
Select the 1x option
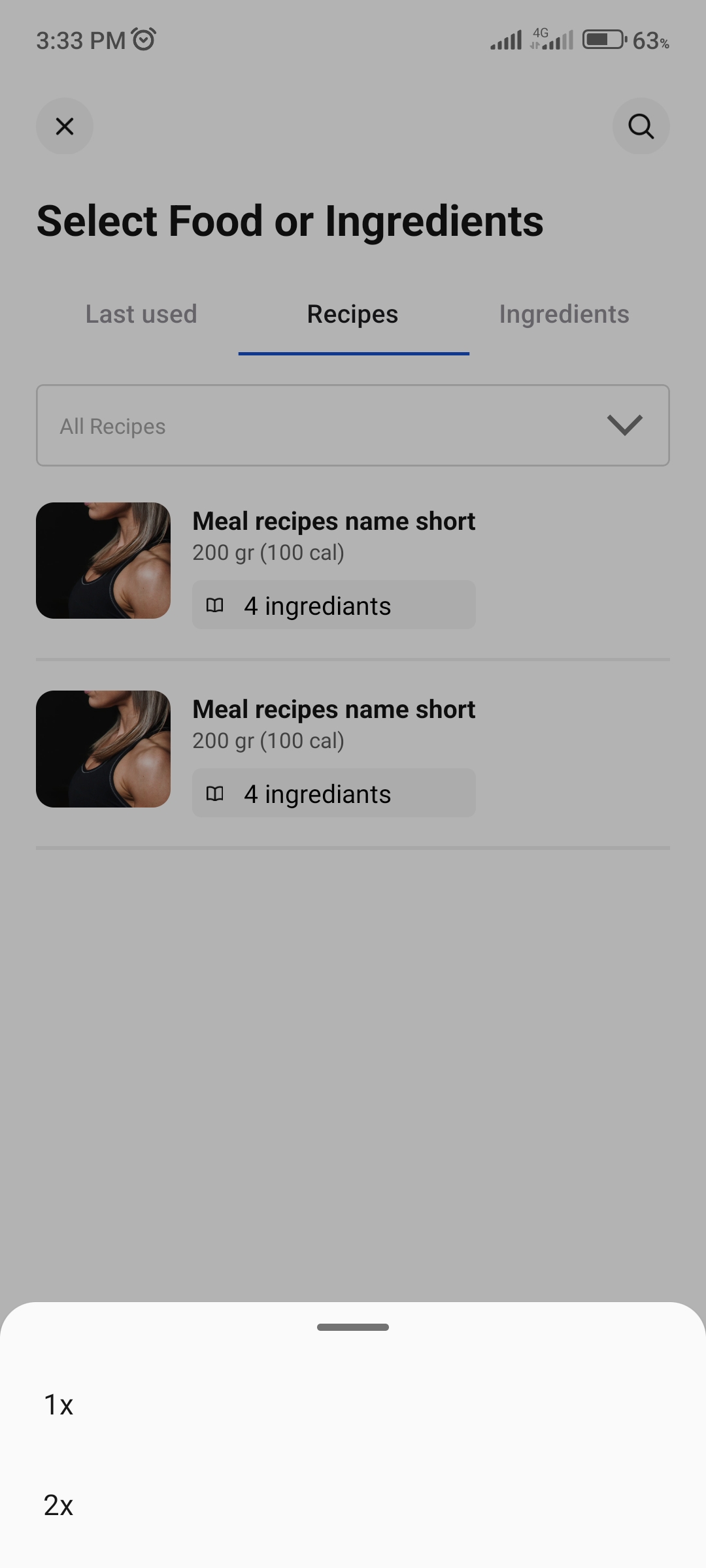tap(59, 1405)
